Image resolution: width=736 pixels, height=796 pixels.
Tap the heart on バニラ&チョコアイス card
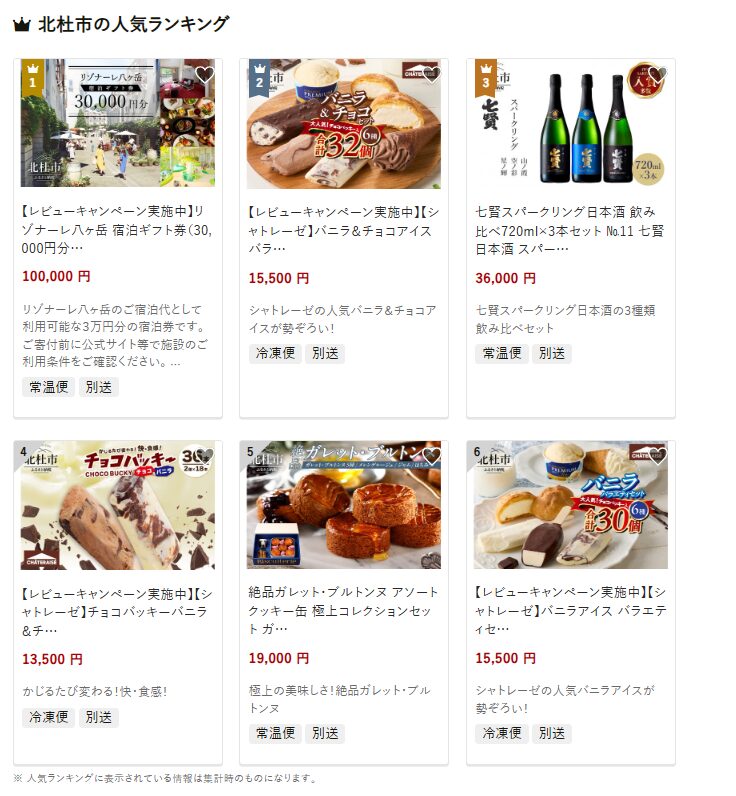[x=431, y=75]
